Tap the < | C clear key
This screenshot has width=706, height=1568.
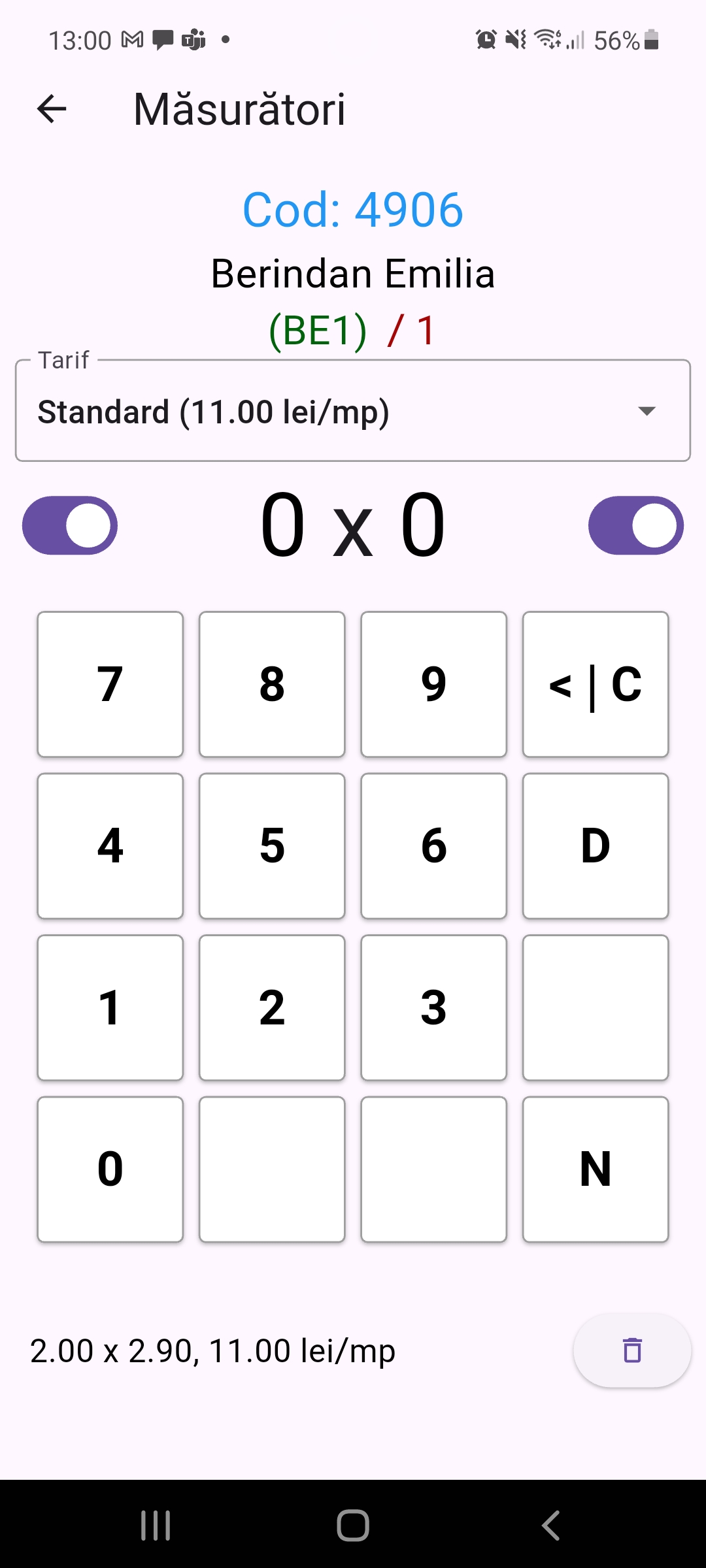(596, 684)
